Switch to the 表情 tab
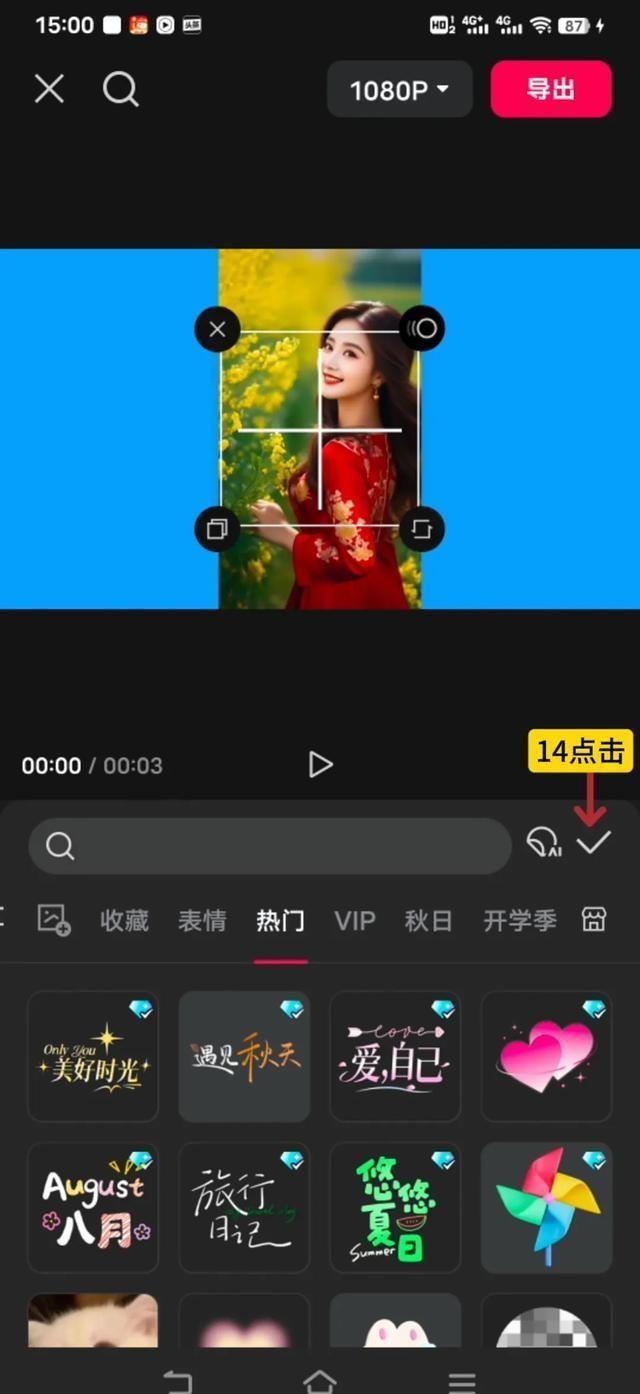640x1394 pixels. (x=202, y=920)
